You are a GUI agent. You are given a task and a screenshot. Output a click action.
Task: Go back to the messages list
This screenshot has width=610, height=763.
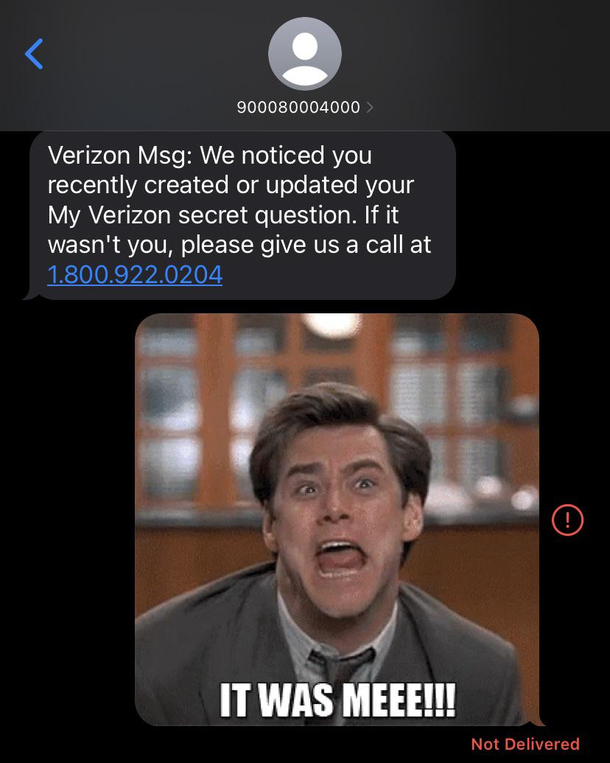34,53
